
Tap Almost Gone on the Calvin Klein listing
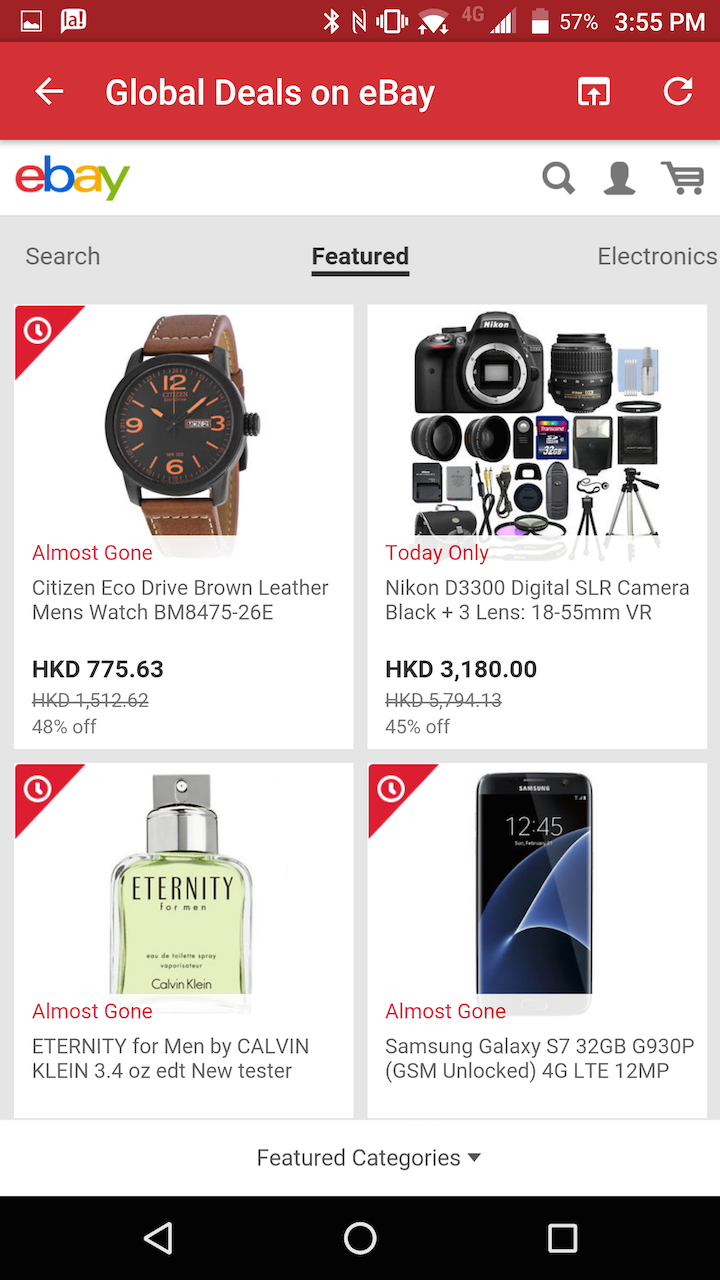pyautogui.click(x=92, y=1011)
